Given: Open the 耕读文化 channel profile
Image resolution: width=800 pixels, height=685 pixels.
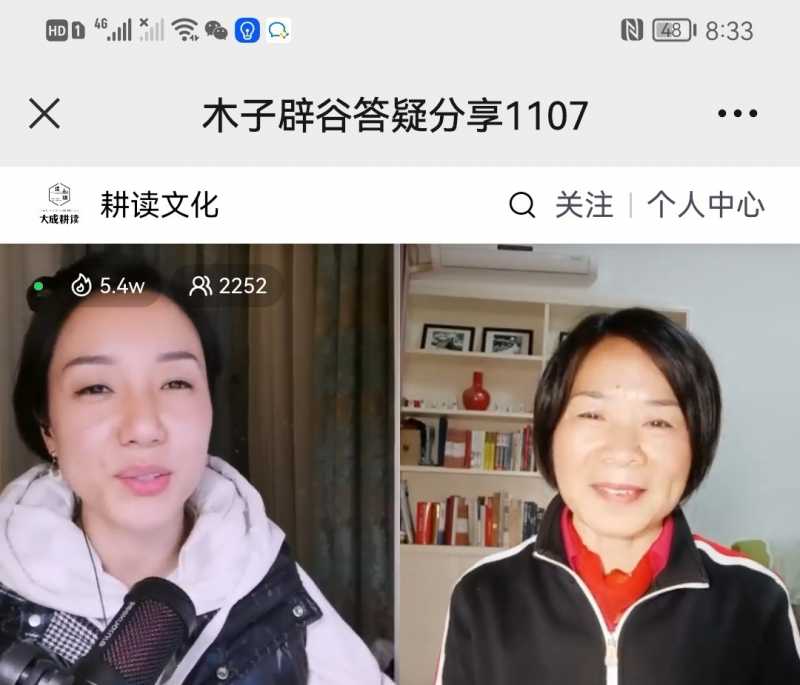Looking at the screenshot, I should 158,206.
